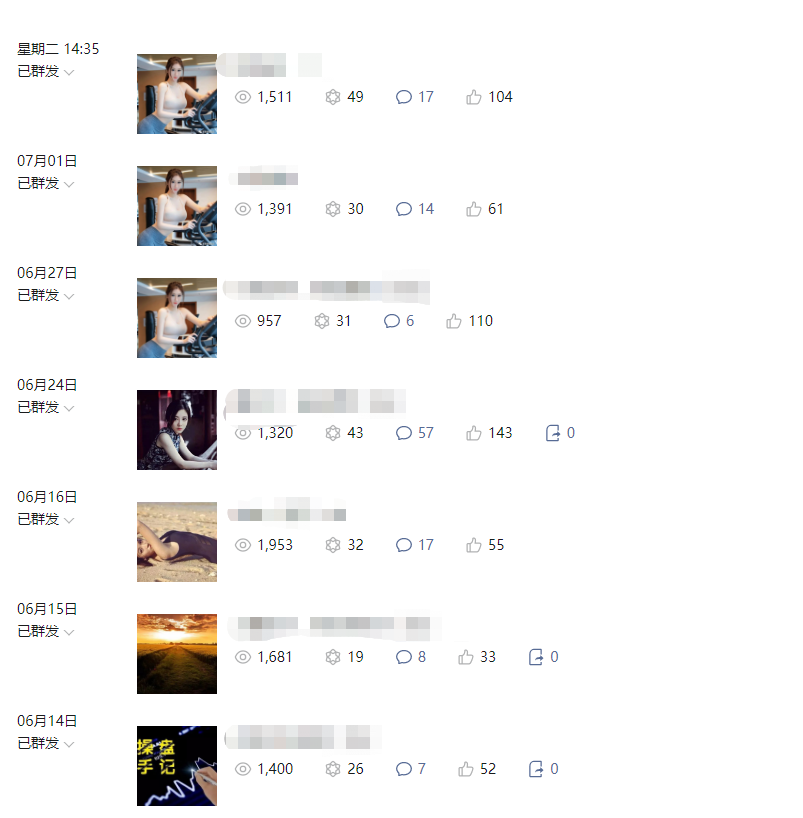This screenshot has width=803, height=818.
Task: Expand the 已群发 dropdown for 06月14日
Action: click(46, 744)
